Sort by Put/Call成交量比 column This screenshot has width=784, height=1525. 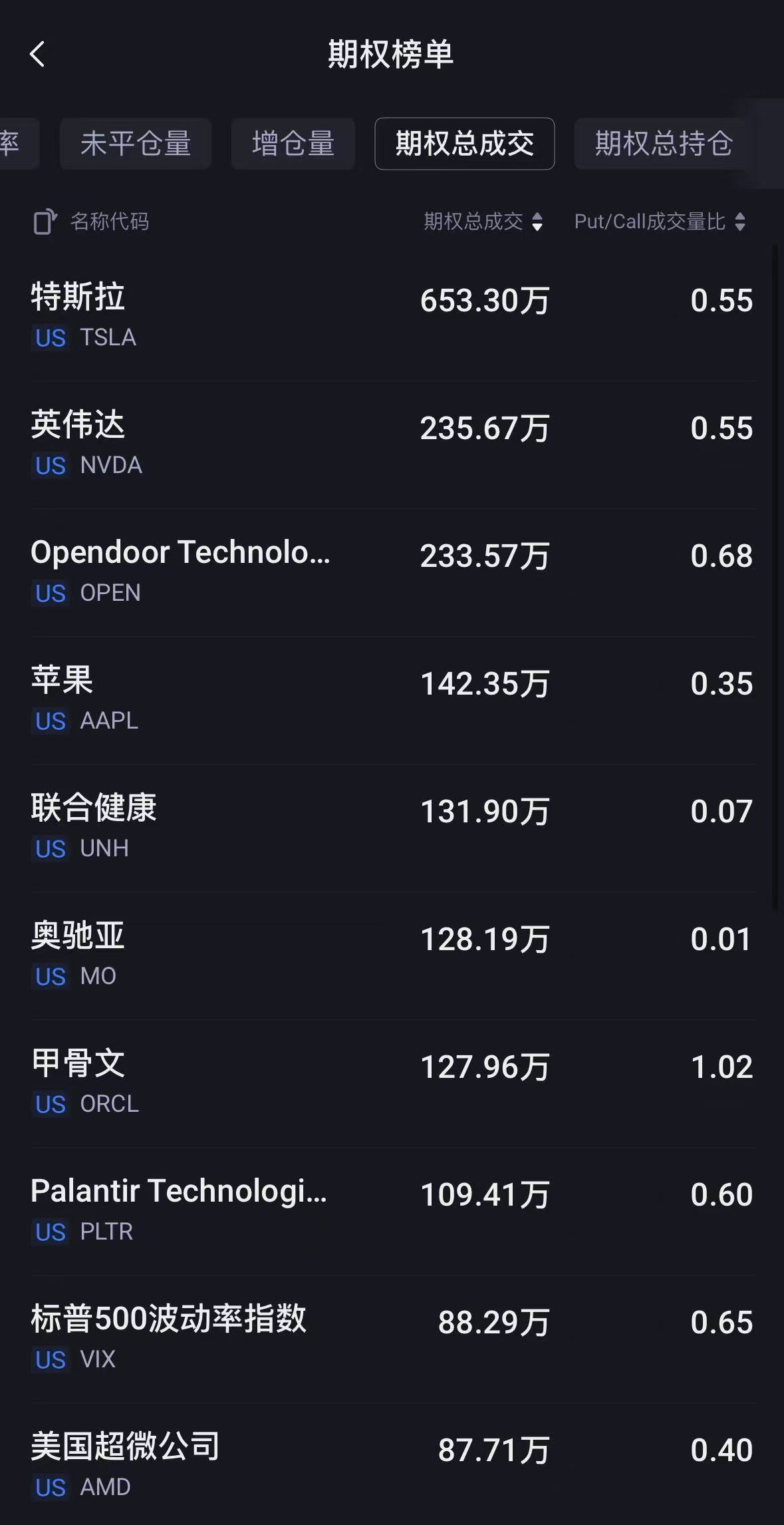660,222
